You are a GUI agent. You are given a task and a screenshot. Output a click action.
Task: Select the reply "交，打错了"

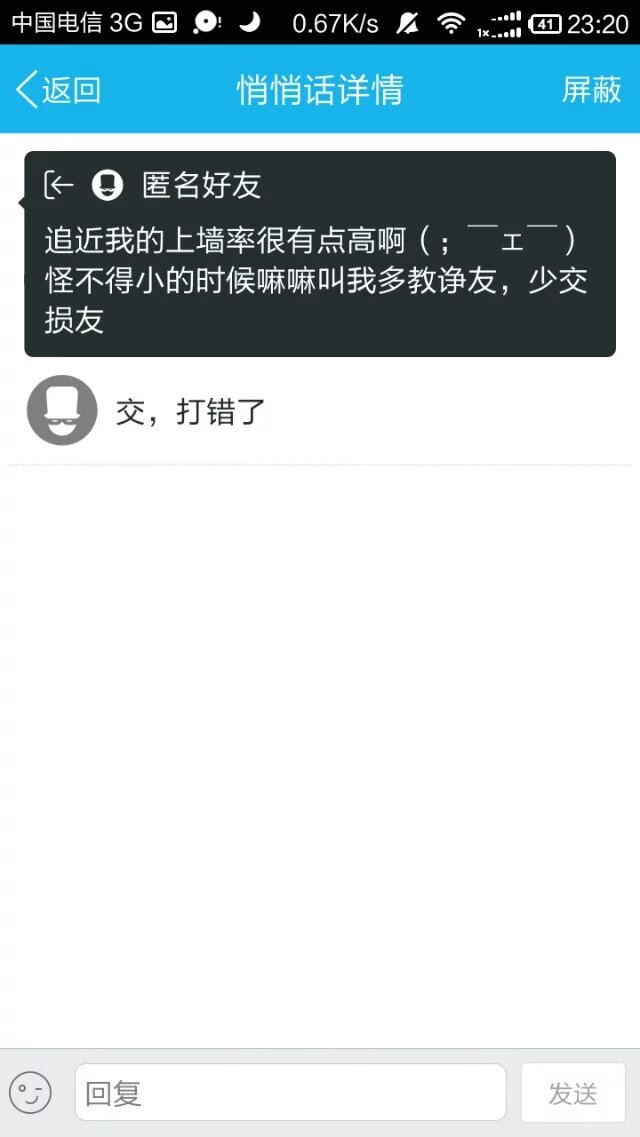190,411
